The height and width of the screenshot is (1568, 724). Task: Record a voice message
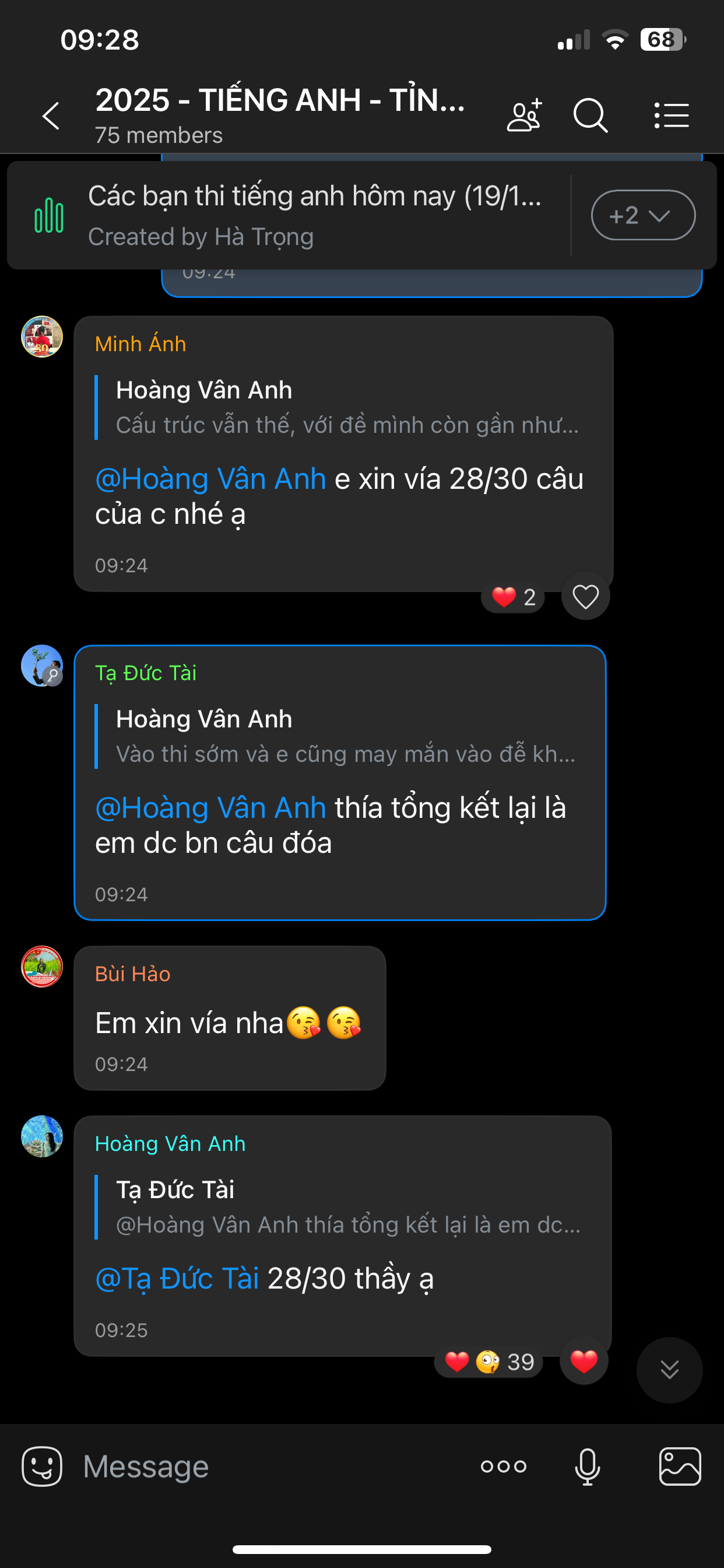[587, 1466]
